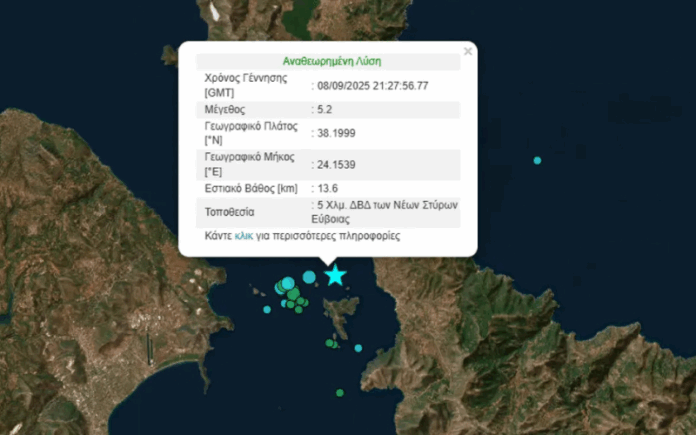Image resolution: width=696 pixels, height=435 pixels.
Task: Open the κλικ link for more information
Action: coord(243,237)
